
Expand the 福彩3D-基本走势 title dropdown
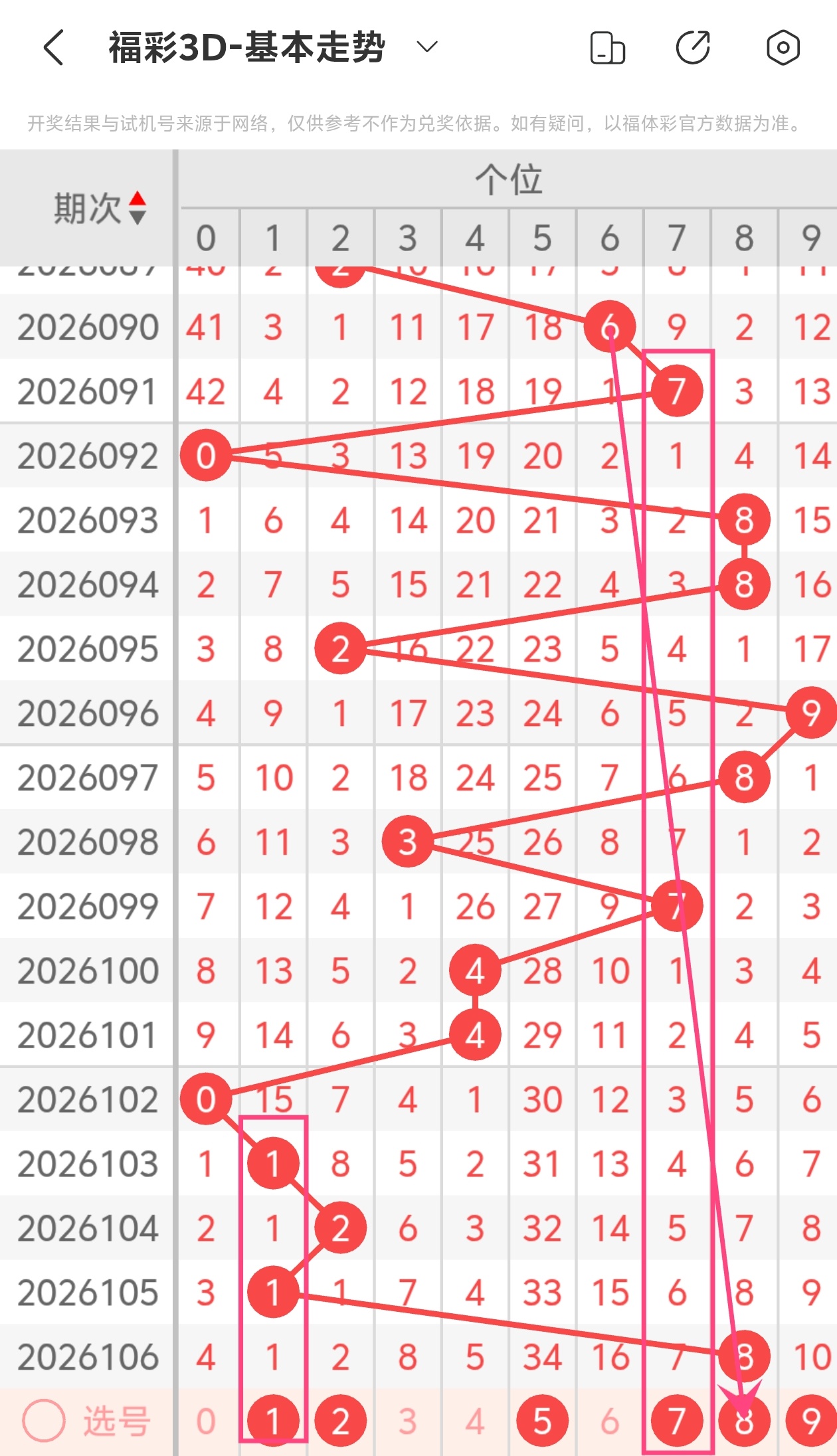(426, 46)
